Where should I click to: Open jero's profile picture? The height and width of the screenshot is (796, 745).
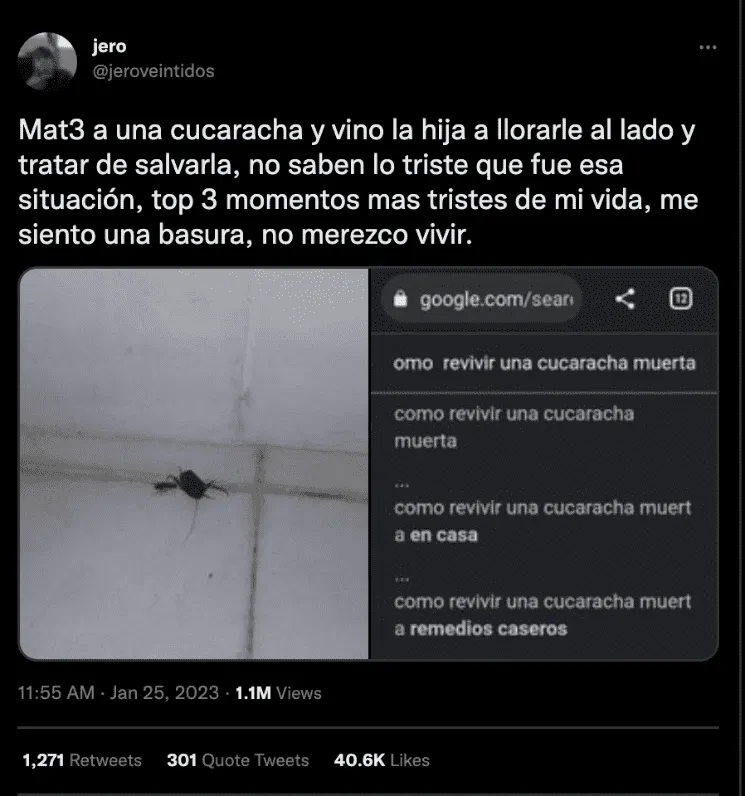[x=47, y=62]
